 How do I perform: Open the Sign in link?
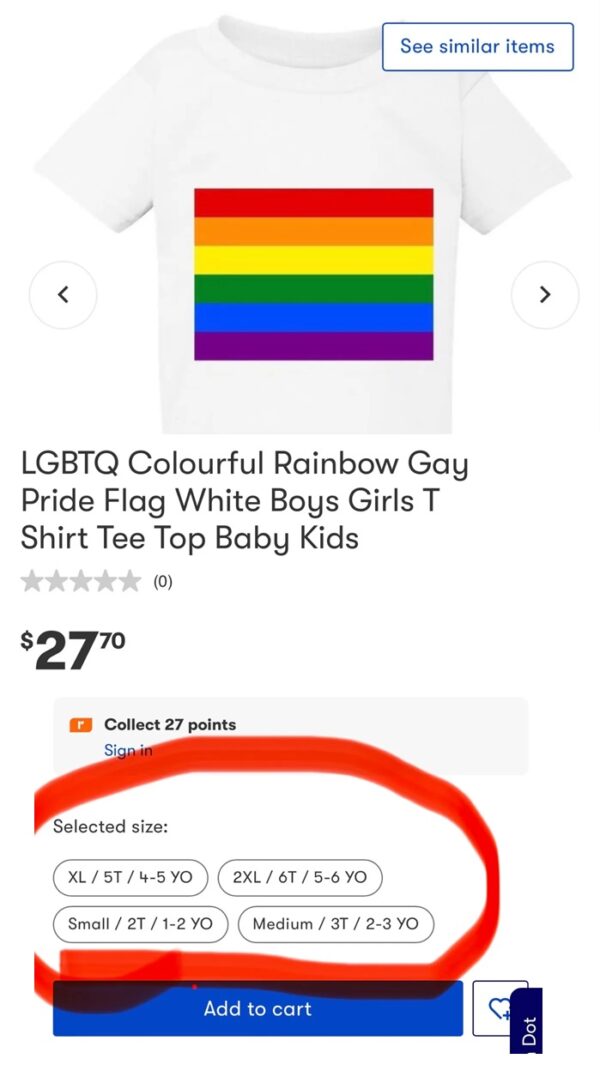click(x=128, y=750)
